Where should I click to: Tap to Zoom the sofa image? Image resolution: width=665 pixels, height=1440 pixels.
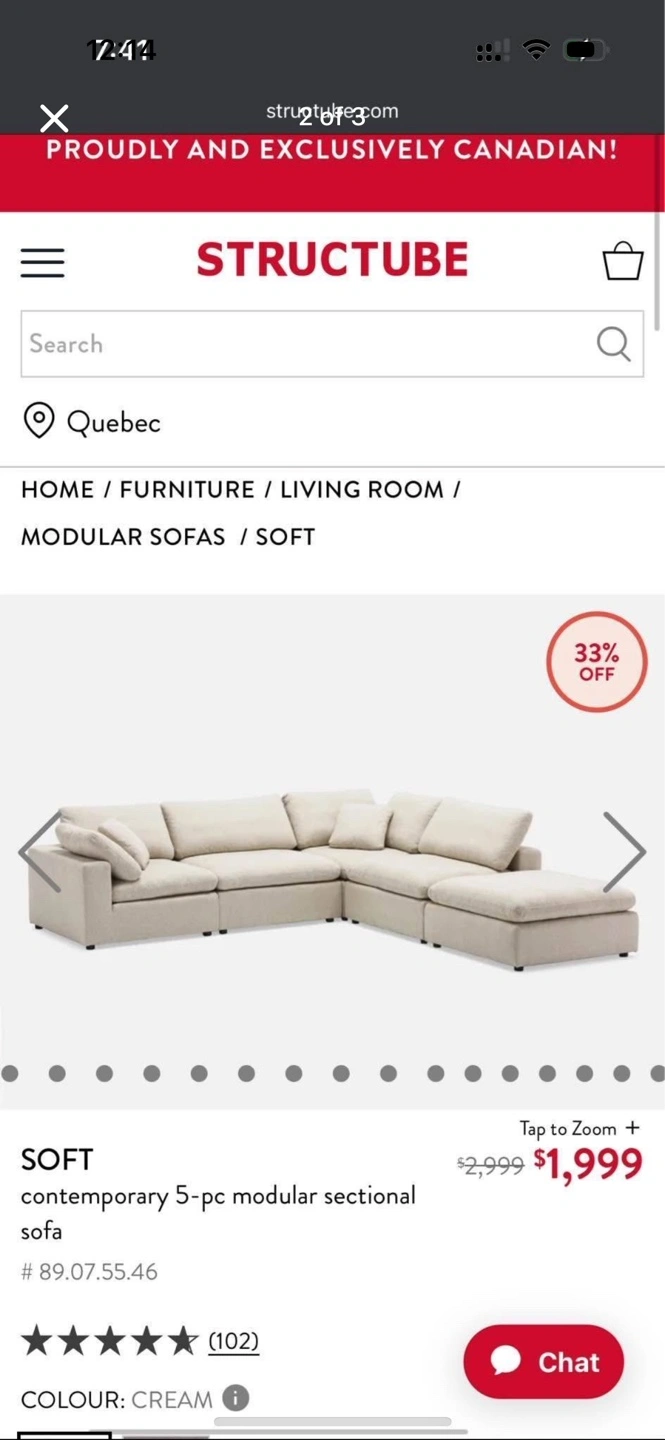[x=579, y=1128]
